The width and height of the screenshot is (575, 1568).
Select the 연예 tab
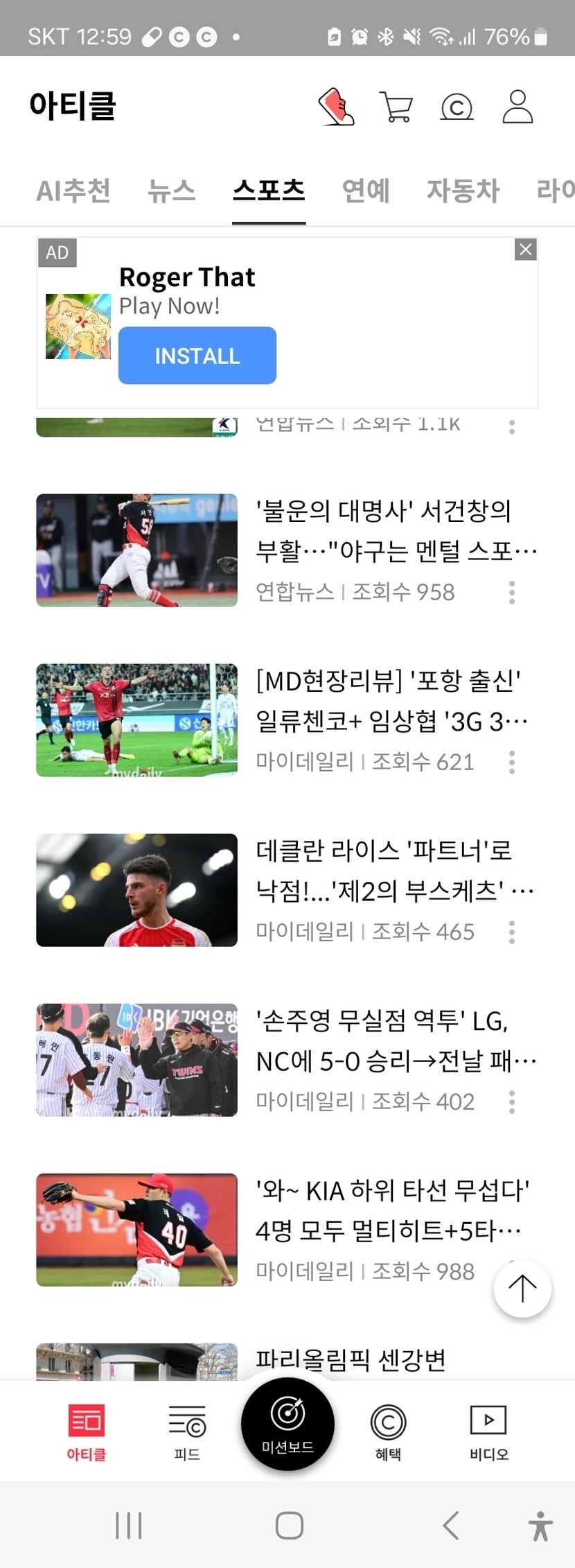pos(366,191)
